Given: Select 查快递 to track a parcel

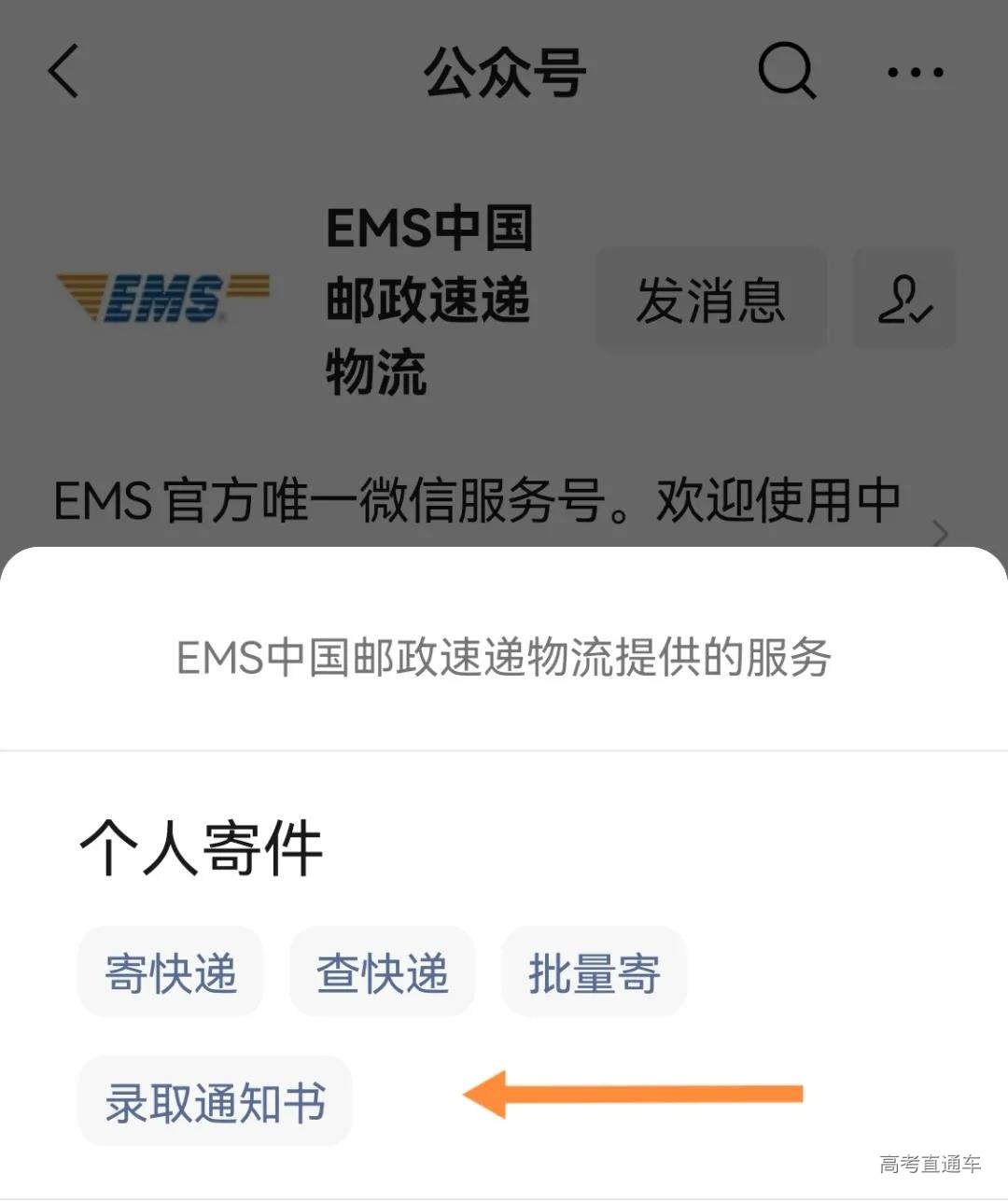Looking at the screenshot, I should (x=382, y=972).
